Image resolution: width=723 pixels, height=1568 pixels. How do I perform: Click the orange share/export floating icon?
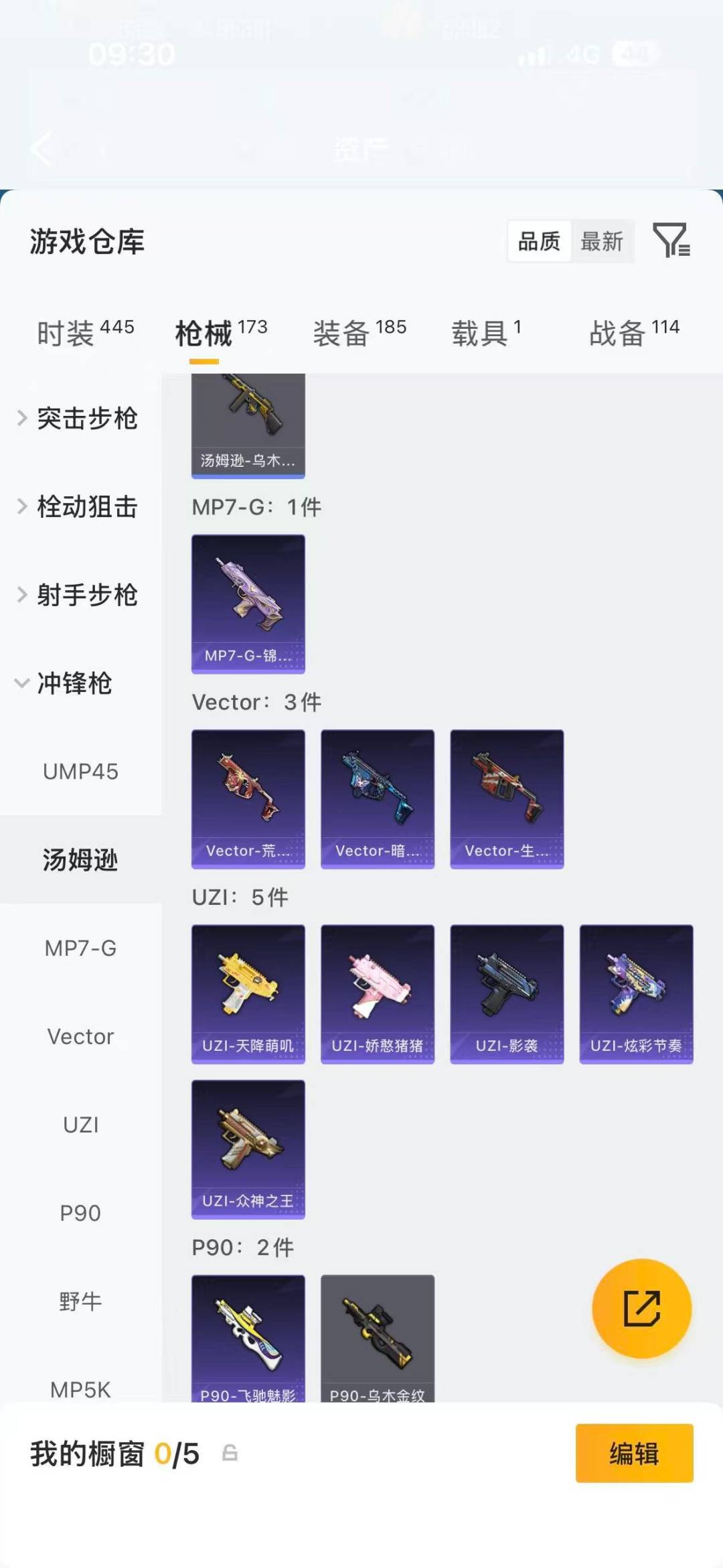click(641, 1309)
